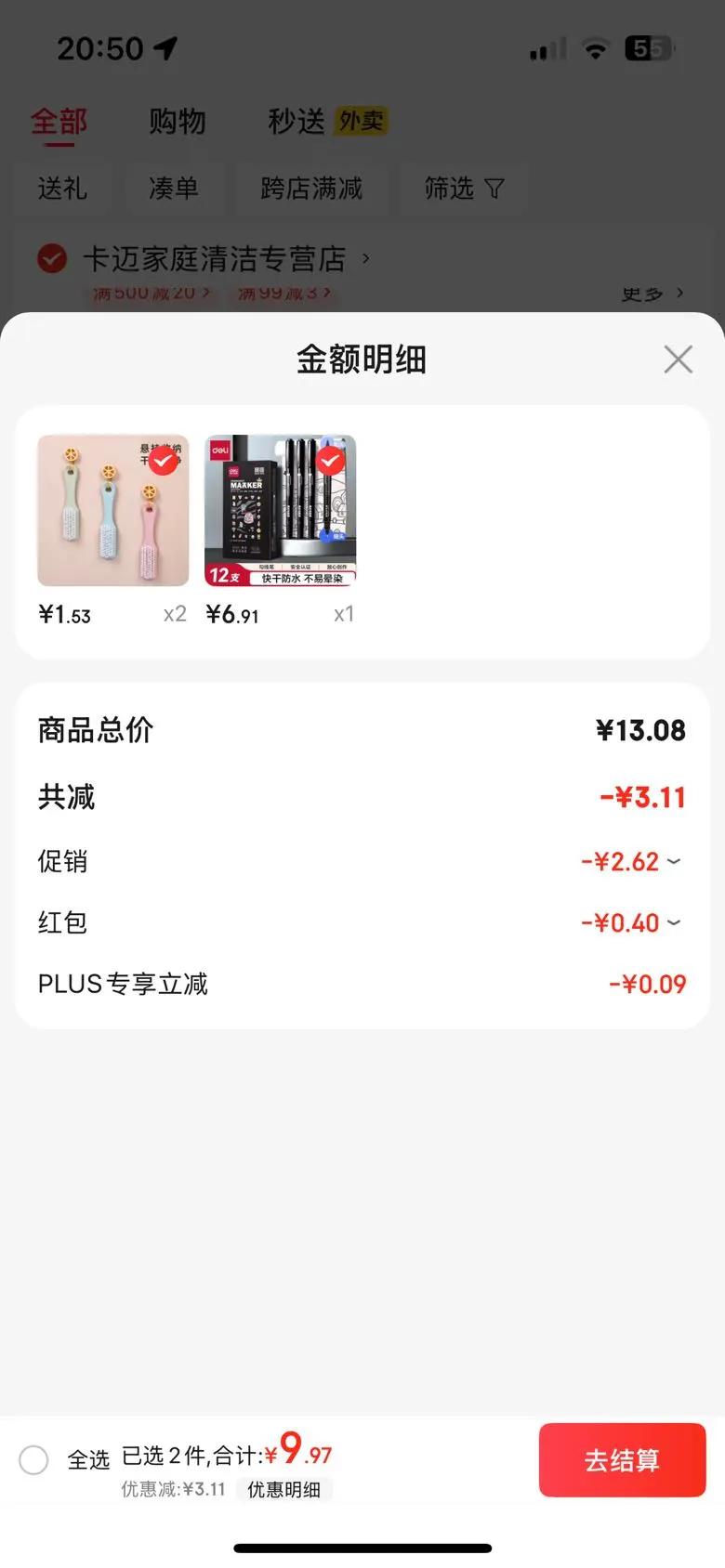Image resolution: width=725 pixels, height=1568 pixels.
Task: Expand the 红包 discount details
Action: pos(674,923)
